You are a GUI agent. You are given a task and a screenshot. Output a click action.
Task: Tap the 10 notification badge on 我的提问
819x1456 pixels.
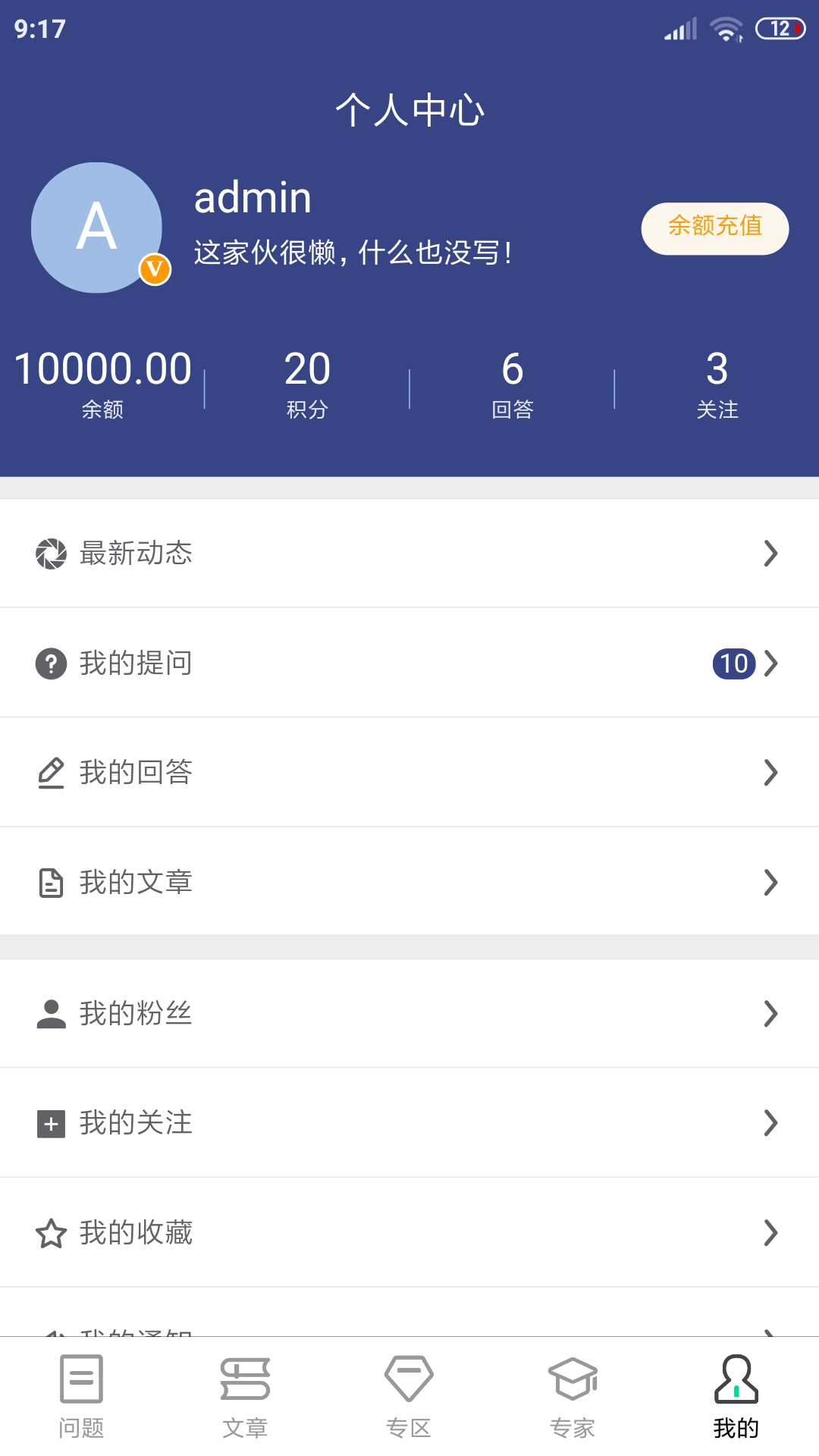[733, 663]
